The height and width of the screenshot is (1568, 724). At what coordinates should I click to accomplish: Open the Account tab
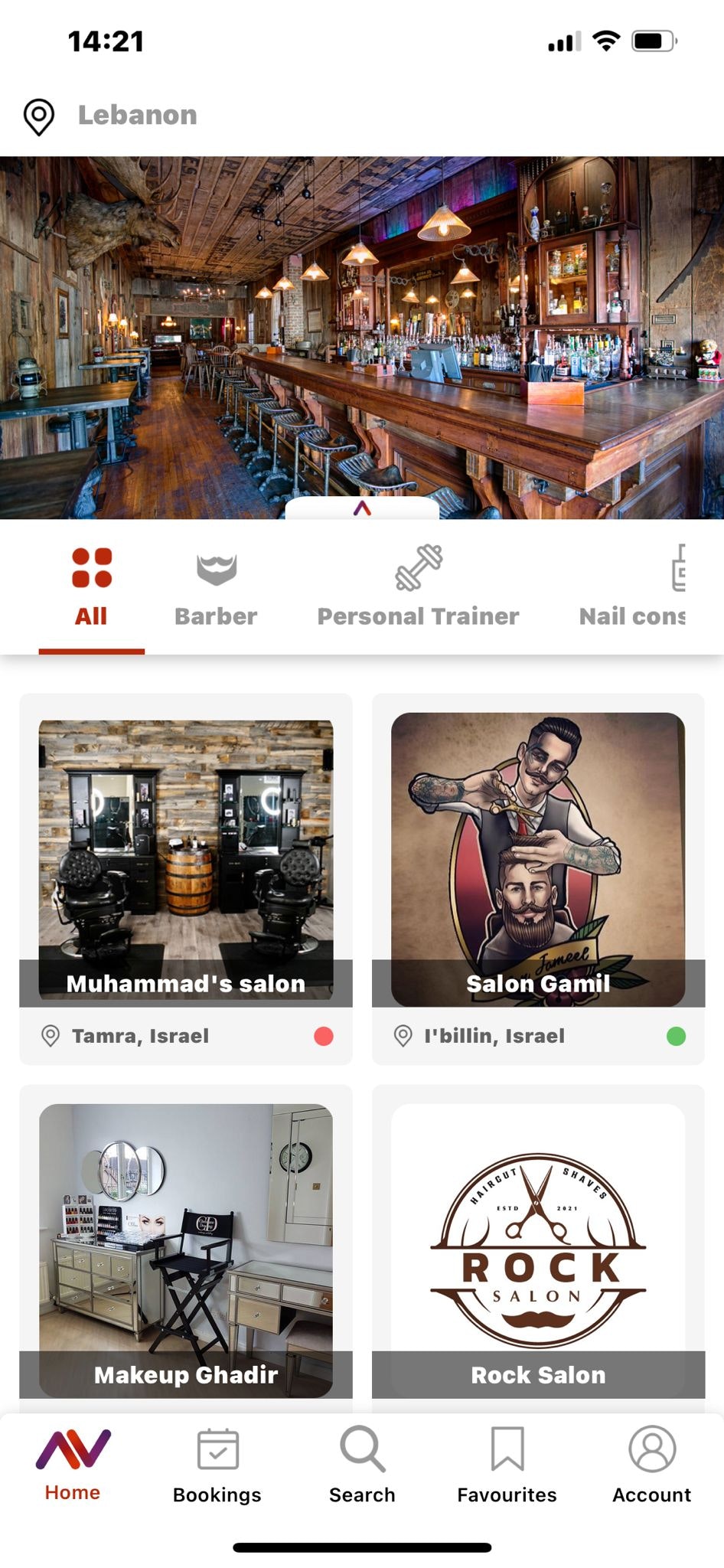(651, 1465)
